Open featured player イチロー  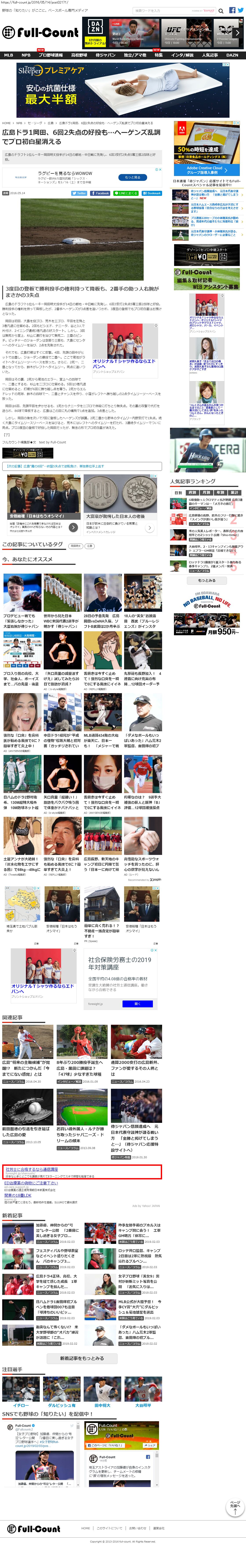click(20, 1405)
